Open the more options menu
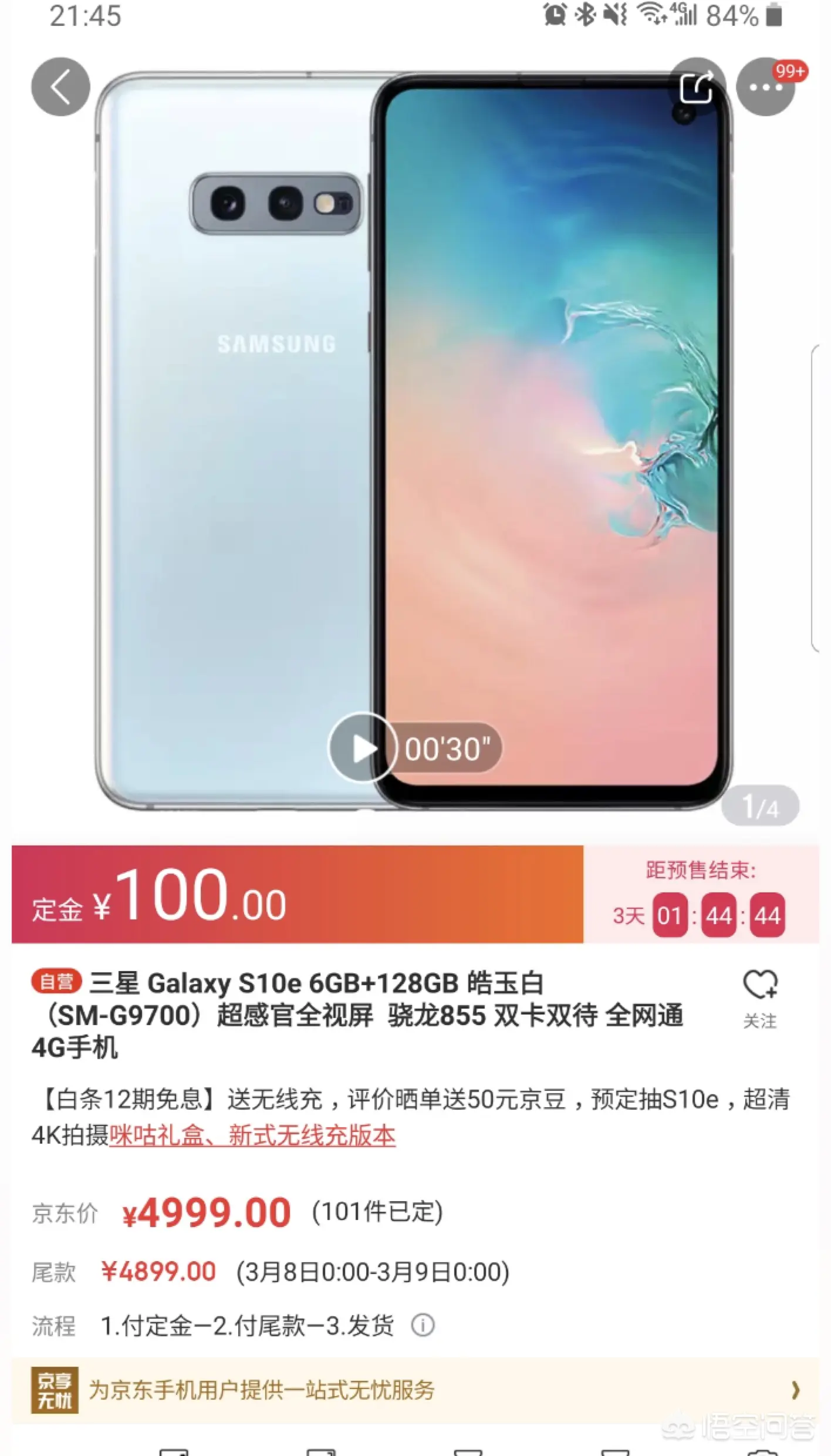Image resolution: width=831 pixels, height=1456 pixels. (766, 87)
